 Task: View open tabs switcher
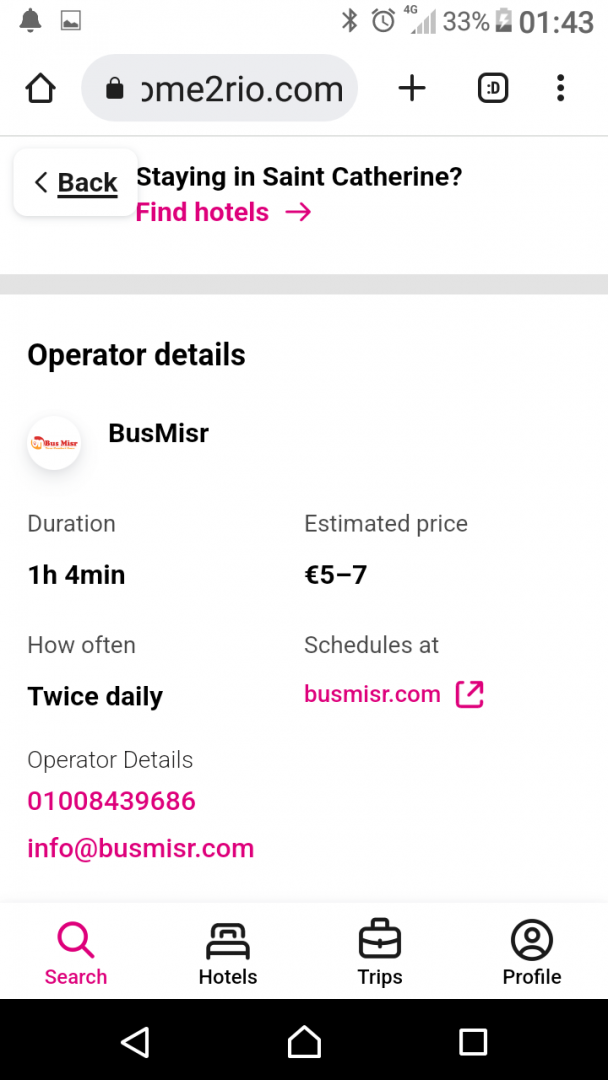pos(493,89)
